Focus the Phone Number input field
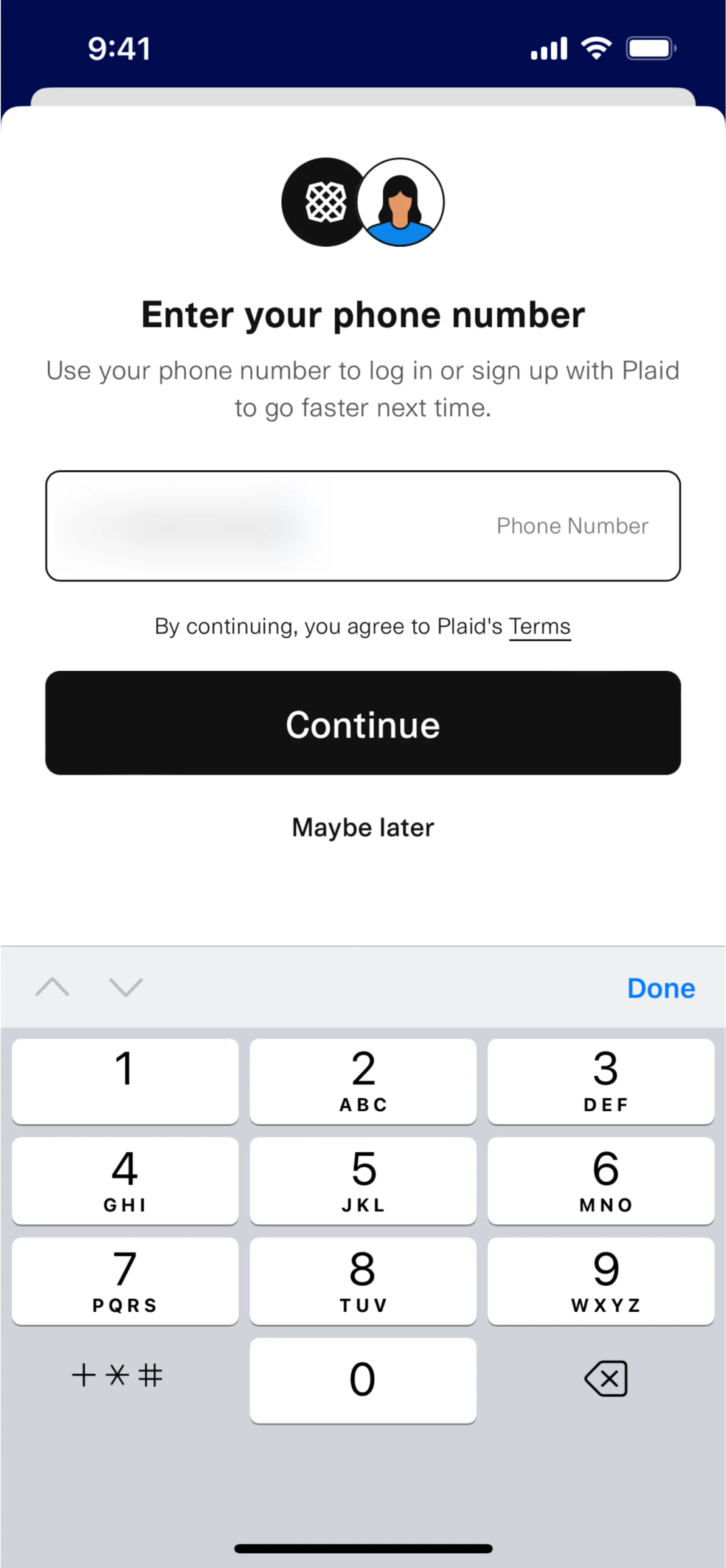 pyautogui.click(x=363, y=526)
